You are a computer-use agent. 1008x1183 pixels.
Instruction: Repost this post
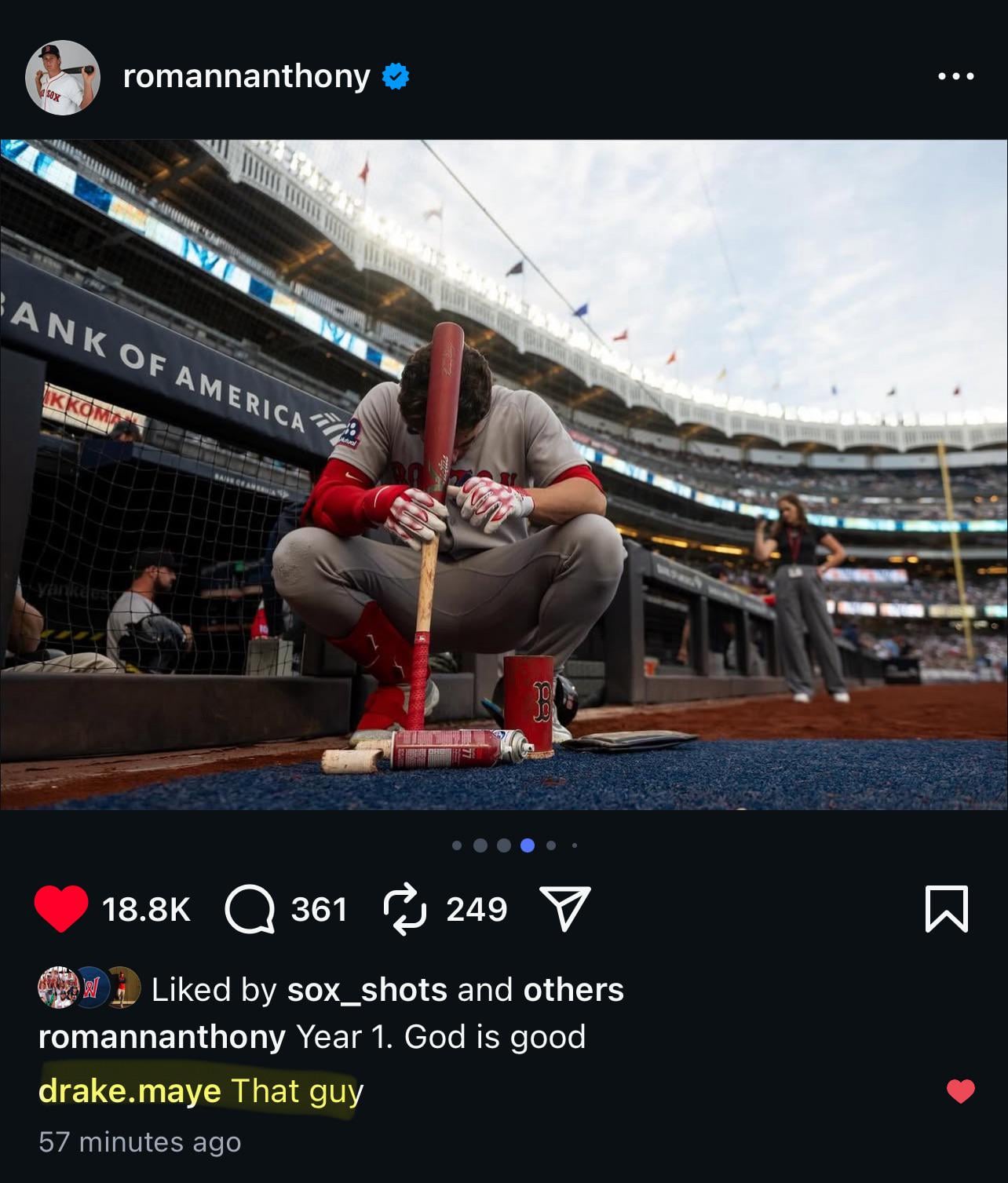(404, 909)
